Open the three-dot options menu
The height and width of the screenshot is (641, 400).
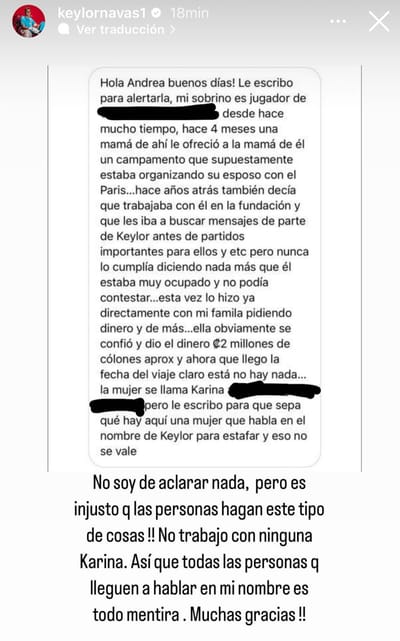click(x=338, y=21)
